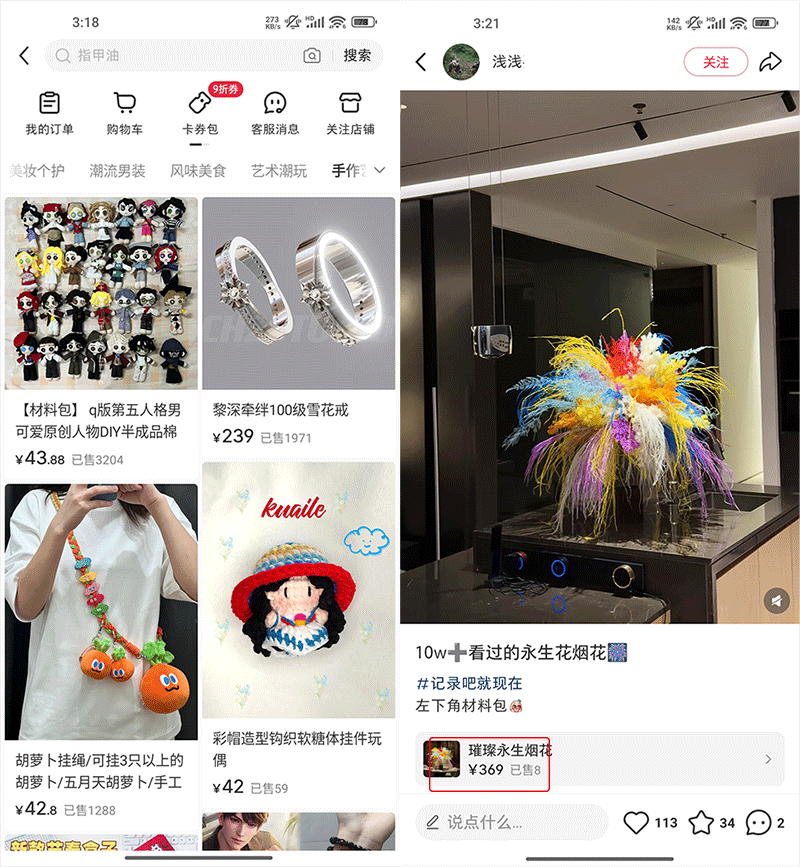Open the 彩帽造型钩织软糖体挂件 product
Image resolution: width=800 pixels, height=867 pixels.
click(299, 620)
